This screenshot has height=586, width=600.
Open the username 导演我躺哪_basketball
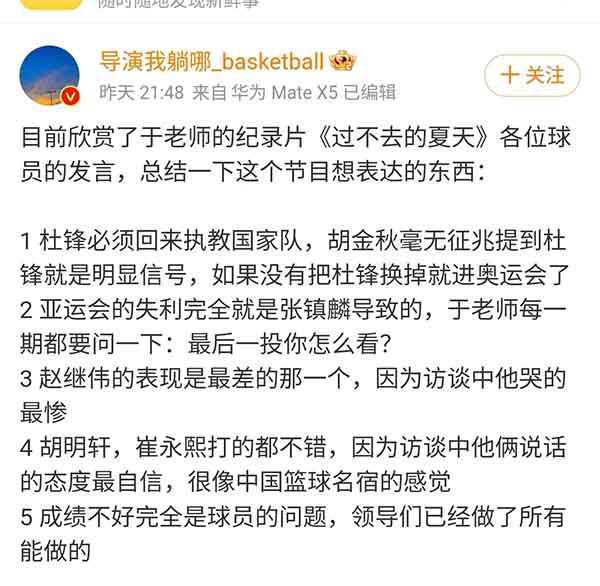click(211, 61)
